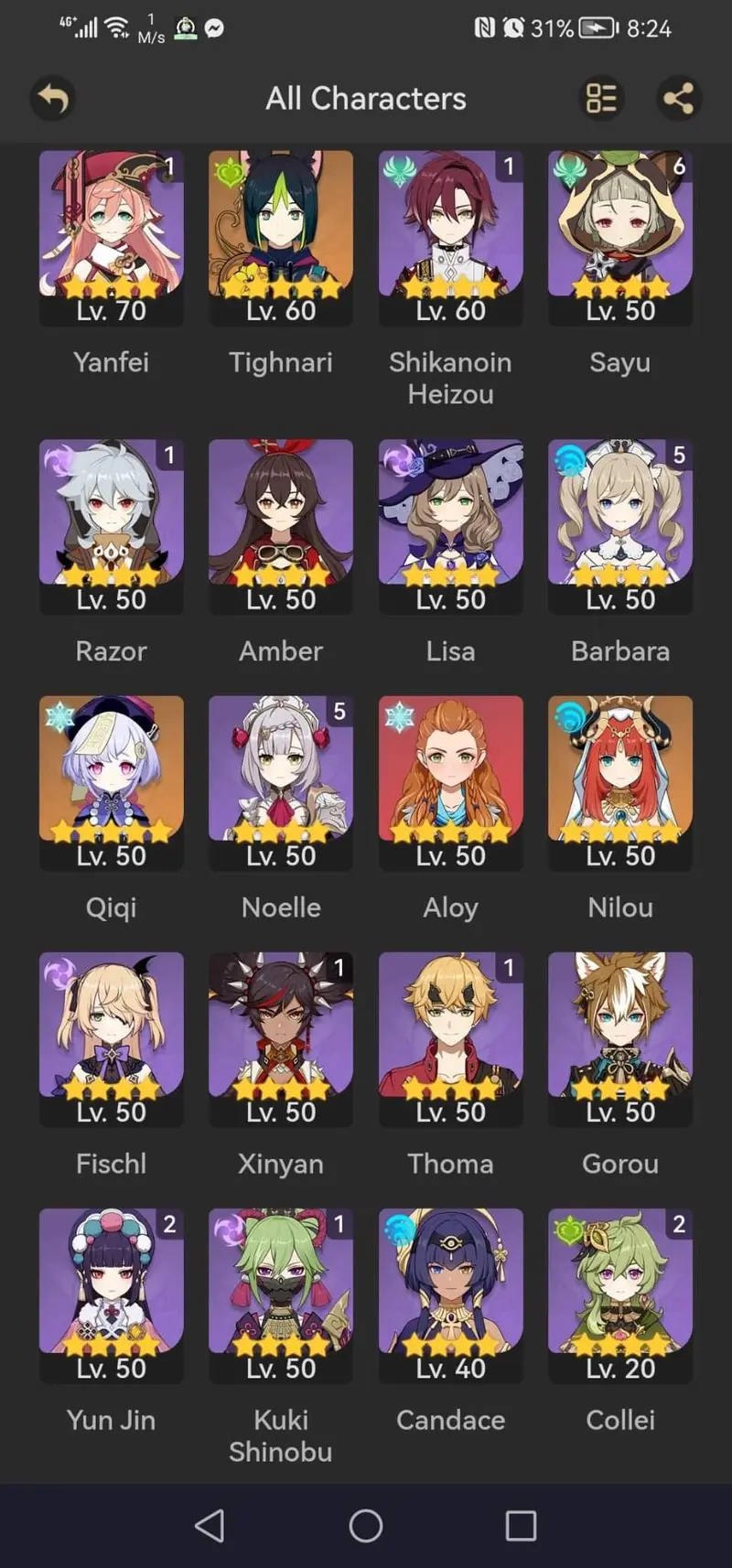Go to the system home screen
This screenshot has height=1568, width=732.
[366, 1525]
